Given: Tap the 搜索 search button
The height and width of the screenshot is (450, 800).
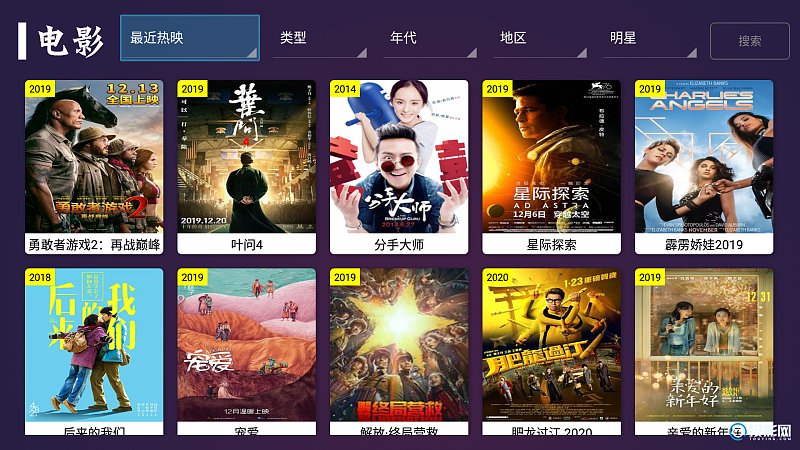Looking at the screenshot, I should (x=750, y=41).
